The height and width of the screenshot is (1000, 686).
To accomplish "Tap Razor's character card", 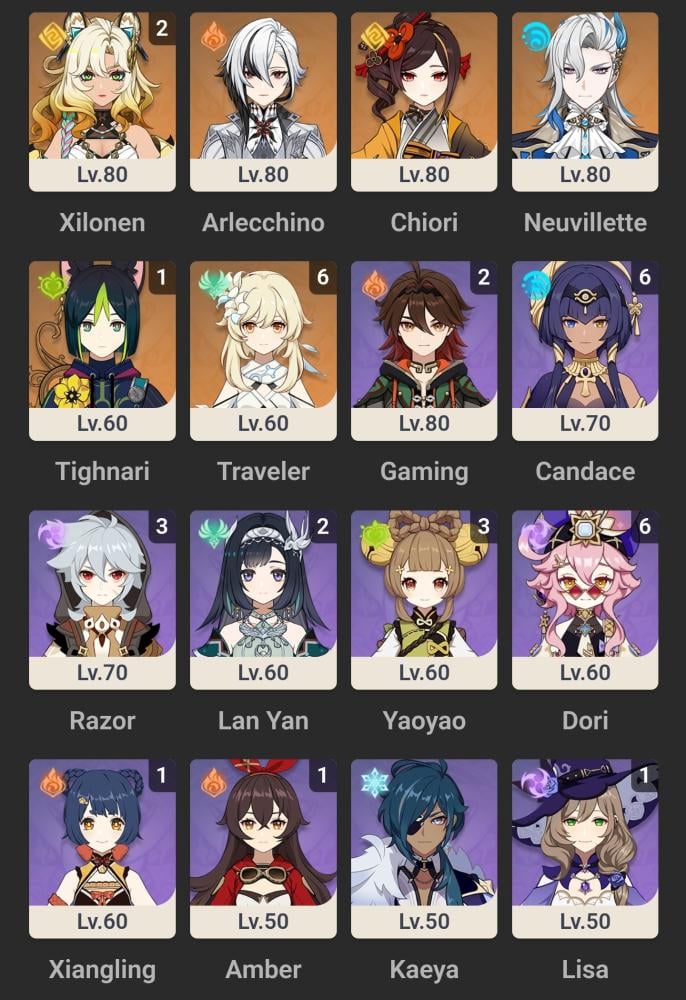I will (x=102, y=599).
